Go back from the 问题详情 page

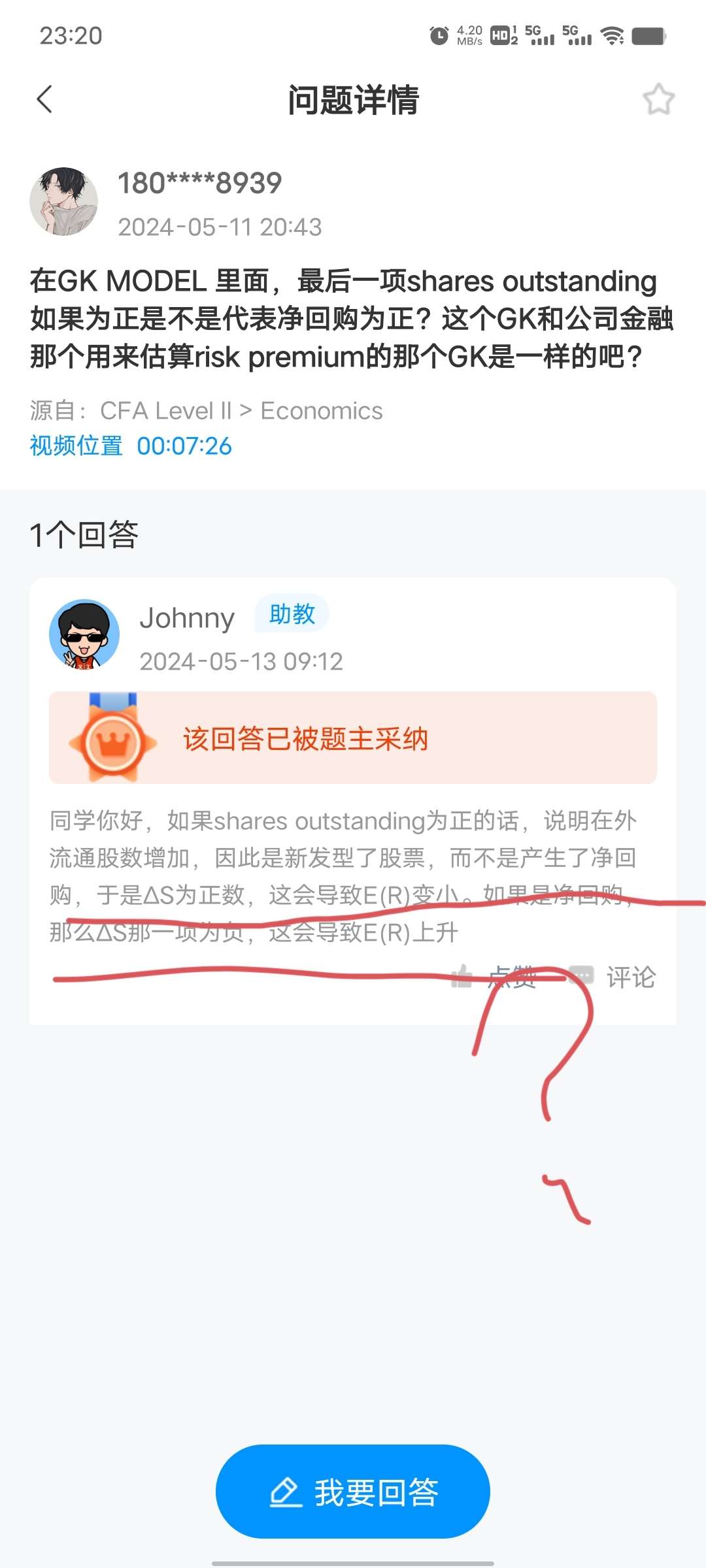pos(44,99)
